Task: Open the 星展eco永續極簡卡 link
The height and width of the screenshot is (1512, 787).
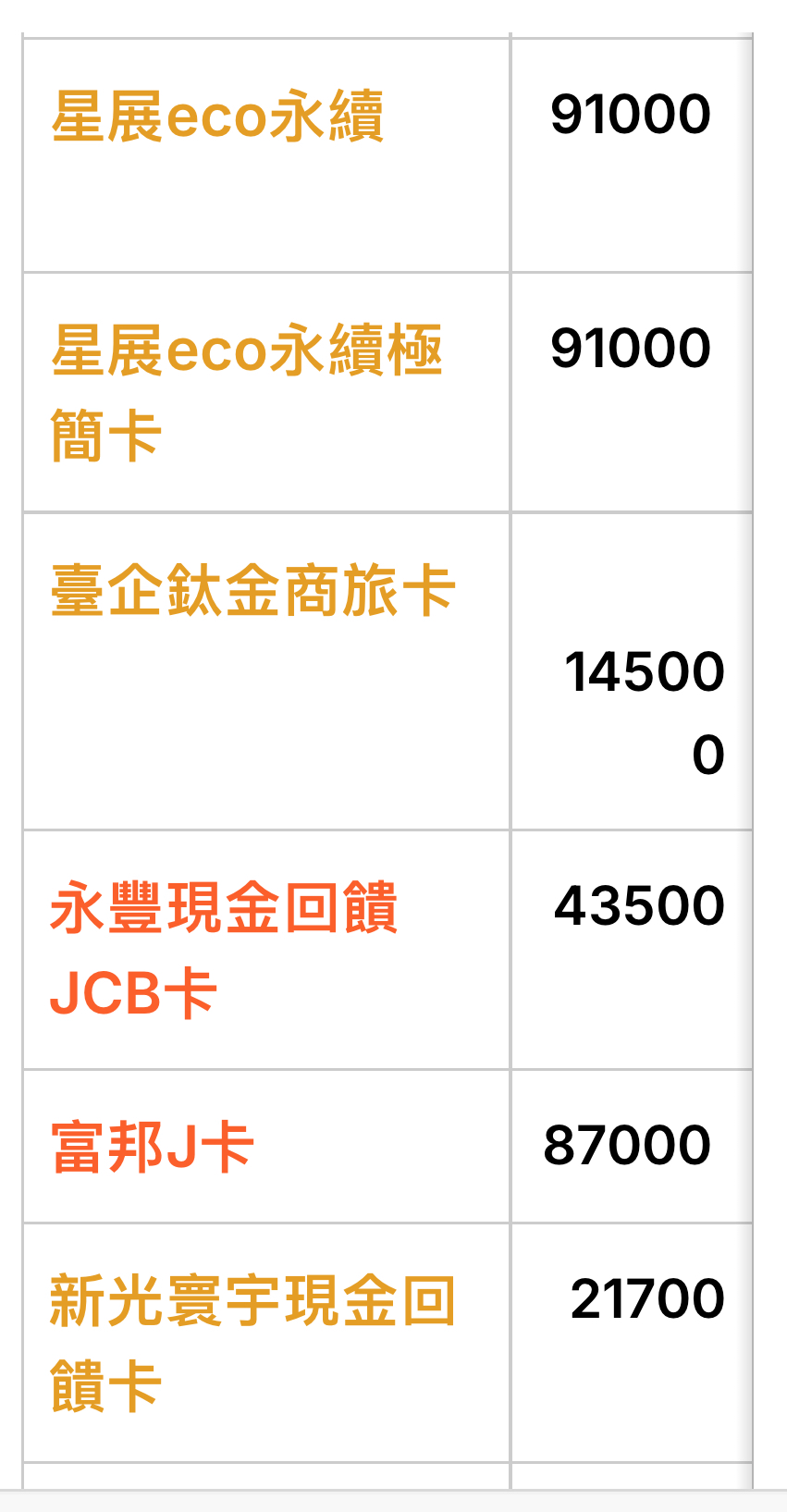Action: pos(246,393)
